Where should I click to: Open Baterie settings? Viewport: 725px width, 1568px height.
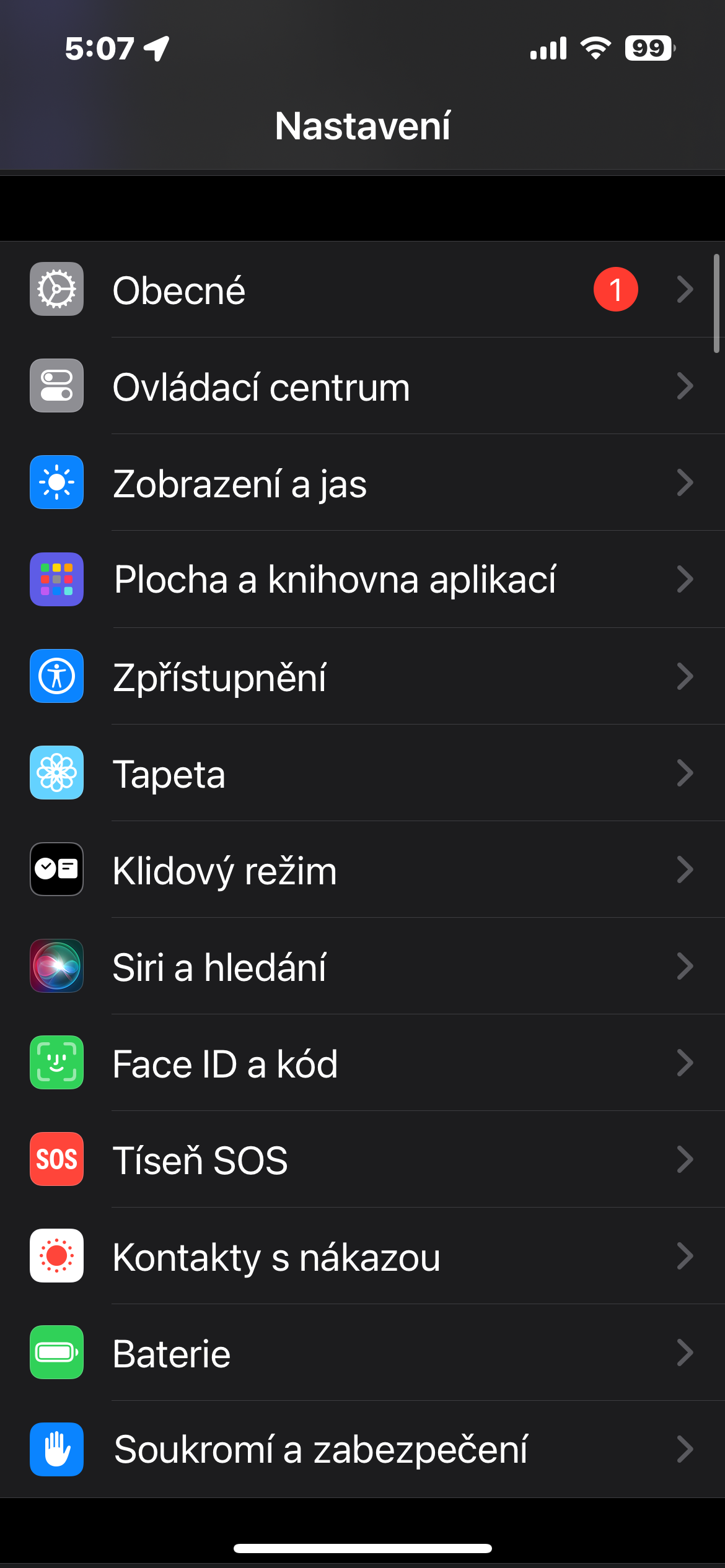pyautogui.click(x=362, y=1352)
